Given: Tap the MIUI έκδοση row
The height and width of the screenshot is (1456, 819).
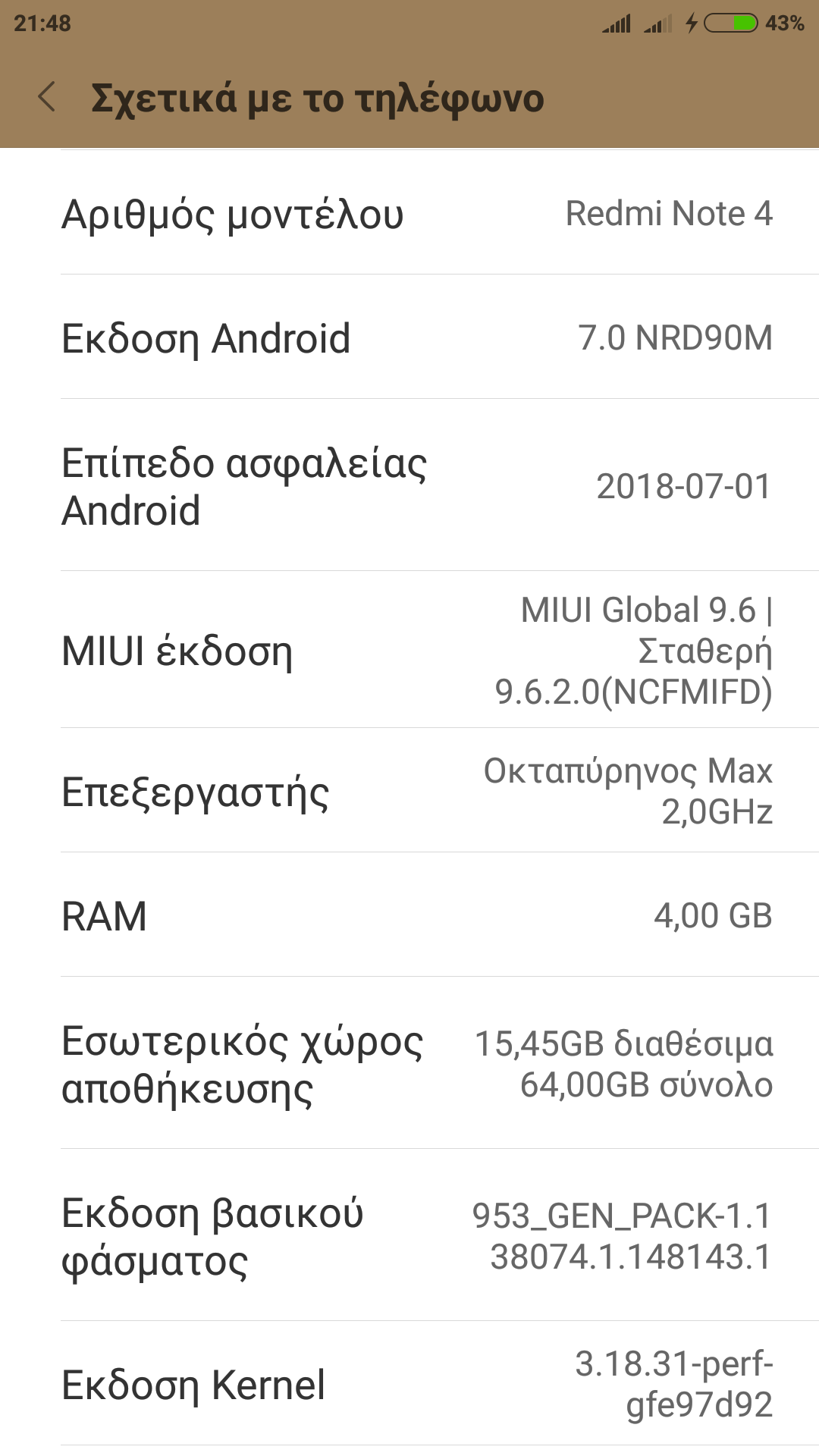Looking at the screenshot, I should 409,650.
